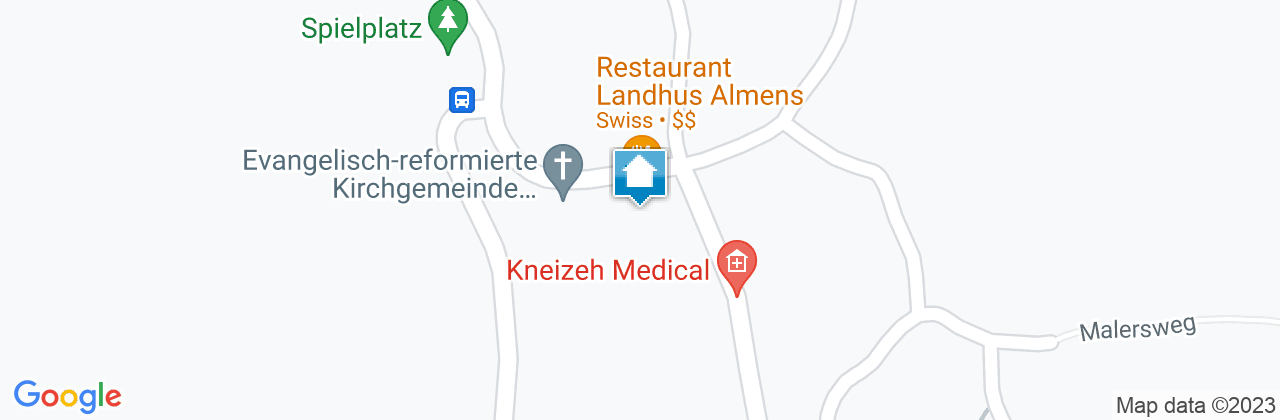The width and height of the screenshot is (1280, 420).
Task: Select the Evangelisch-reformierte Kirchgemeinde church pin
Action: coord(563,167)
